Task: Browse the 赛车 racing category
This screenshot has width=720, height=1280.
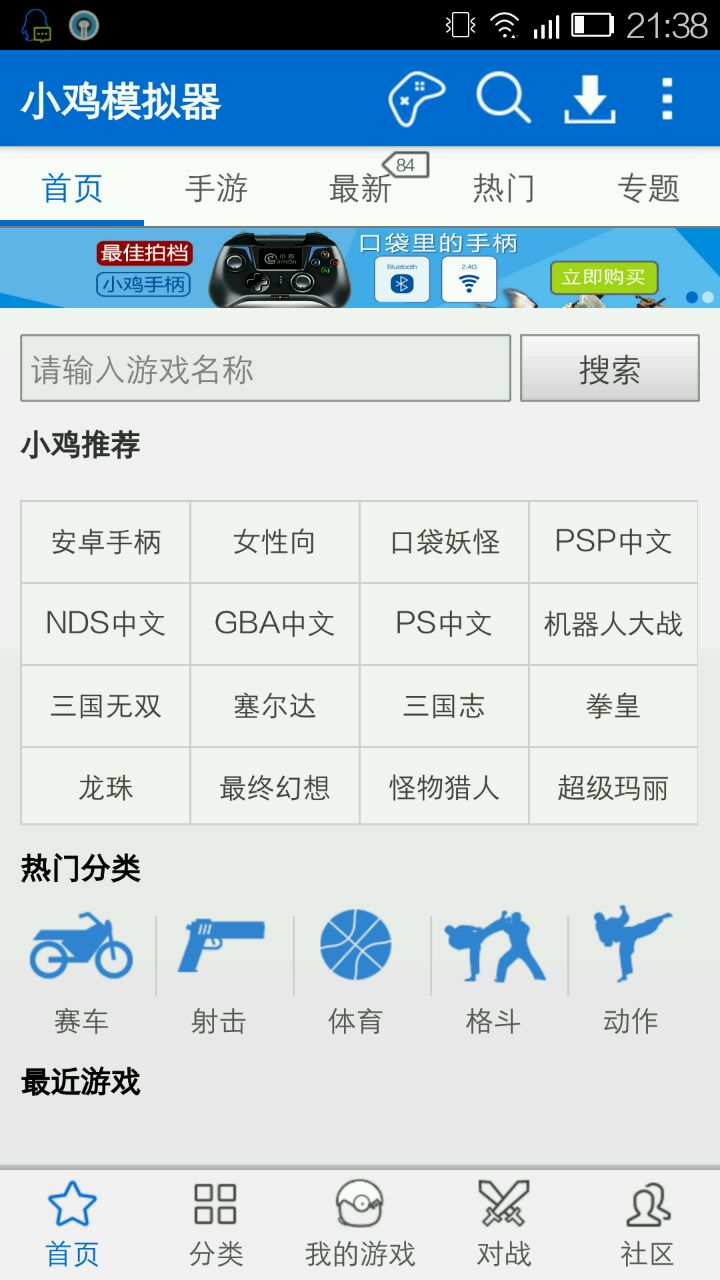Action: pos(81,972)
